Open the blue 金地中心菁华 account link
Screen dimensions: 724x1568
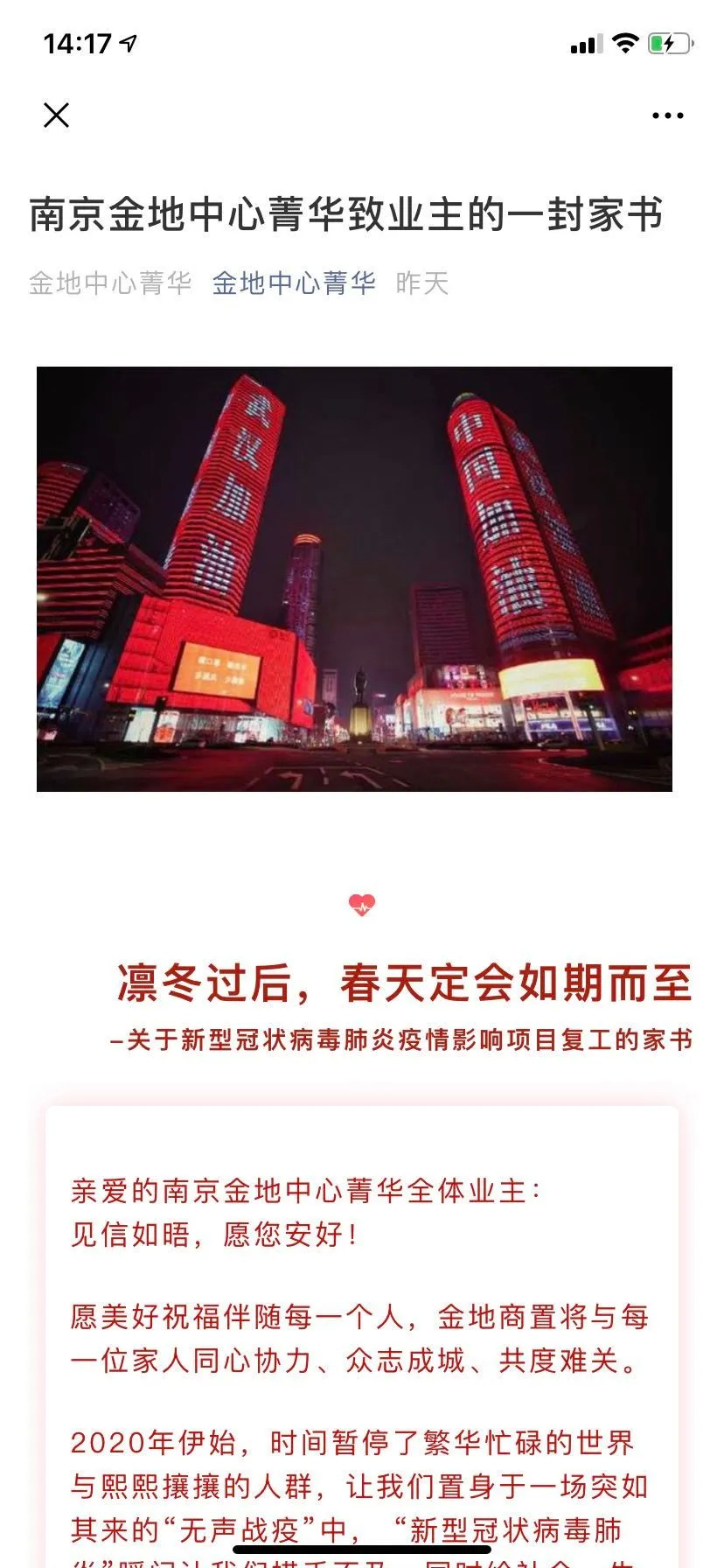[x=294, y=283]
